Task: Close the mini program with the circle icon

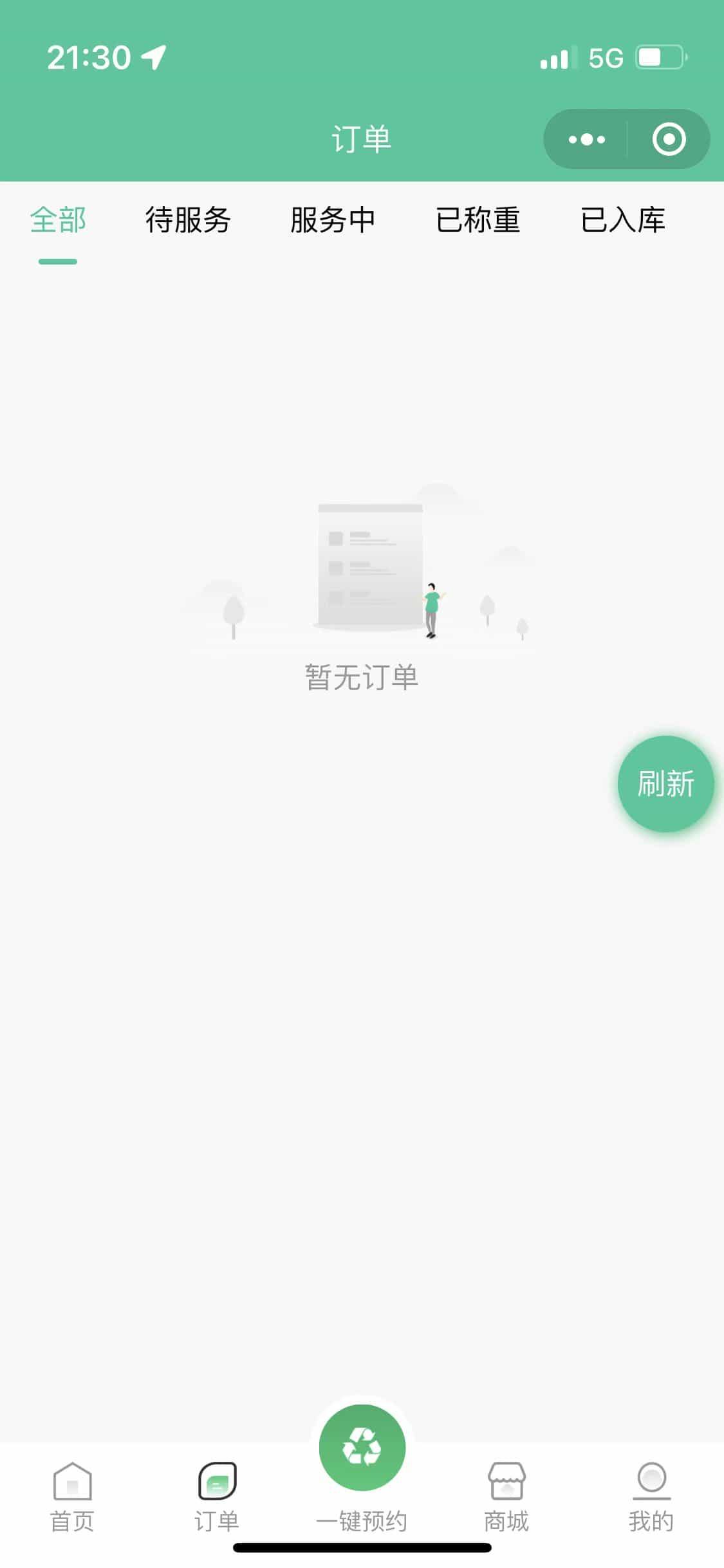Action: tap(669, 139)
